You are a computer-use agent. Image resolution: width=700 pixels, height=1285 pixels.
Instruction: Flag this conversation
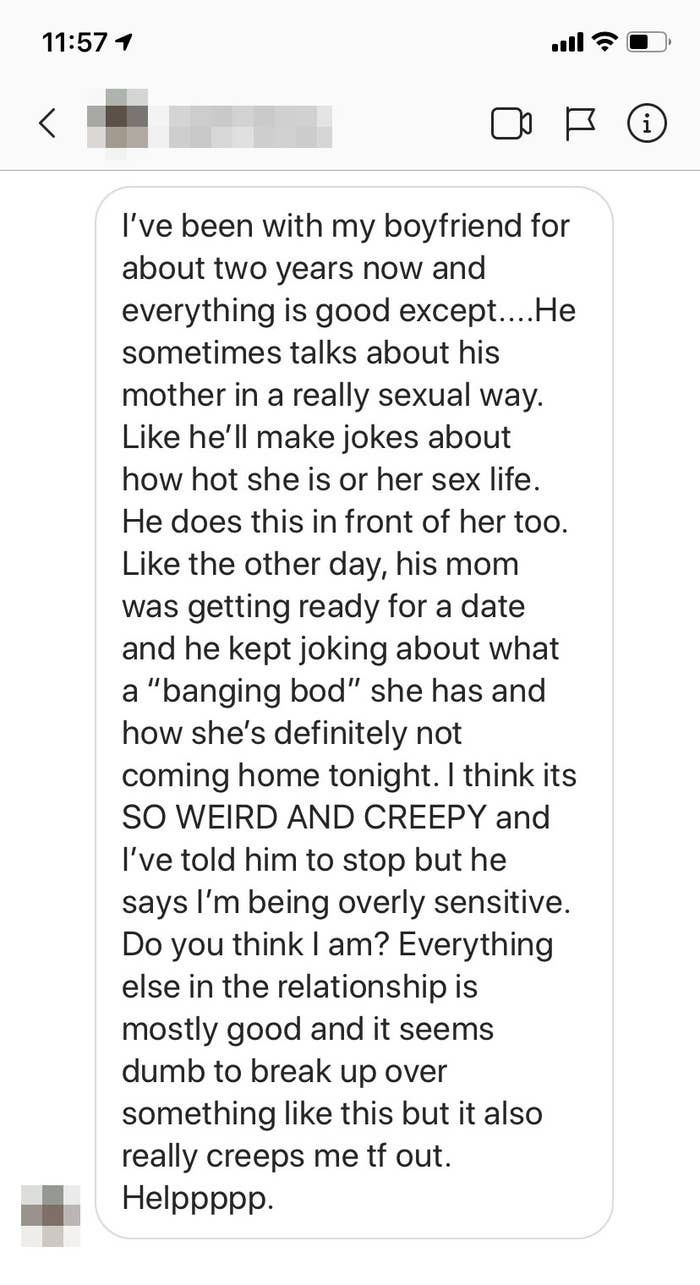579,124
